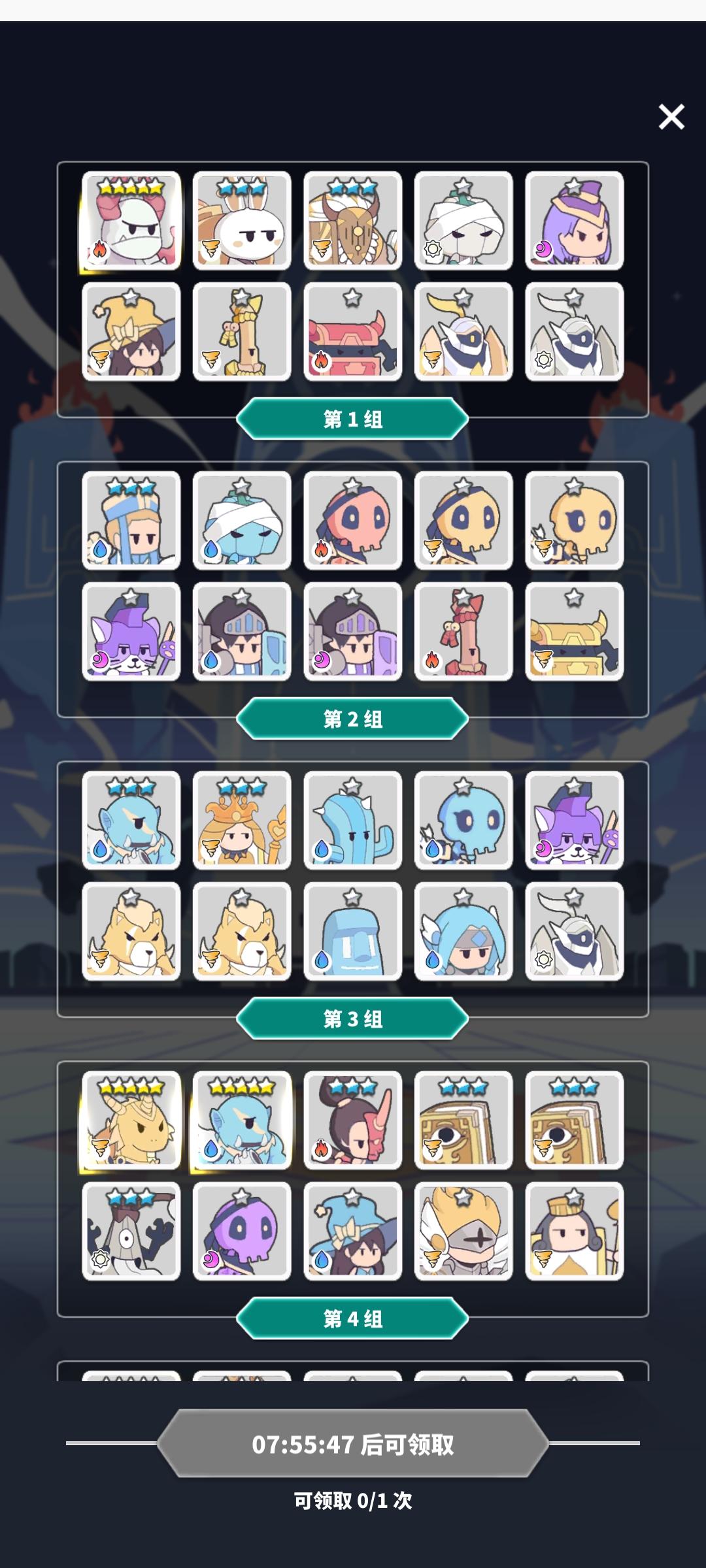The image size is (706, 1568).
Task: Pick the white angel knight in group 4
Action: (x=464, y=1235)
